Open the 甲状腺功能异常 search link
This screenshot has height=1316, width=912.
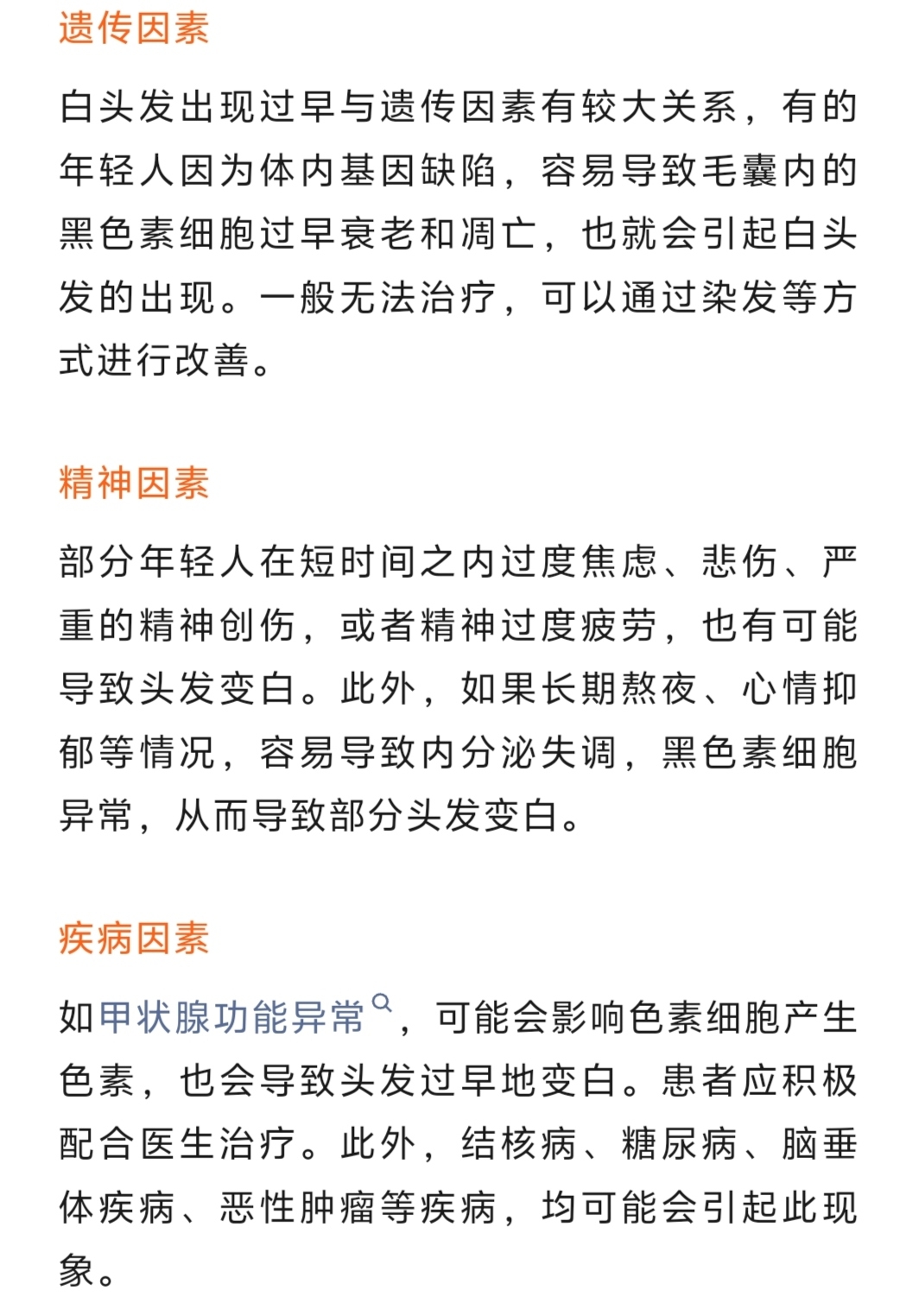[x=233, y=1017]
